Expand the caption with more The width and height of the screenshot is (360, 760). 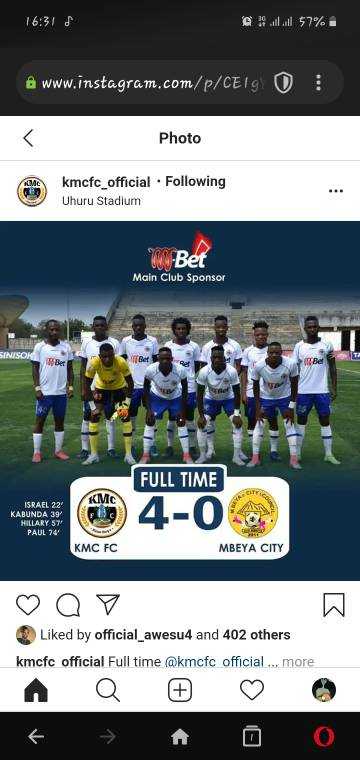pyautogui.click(x=298, y=662)
